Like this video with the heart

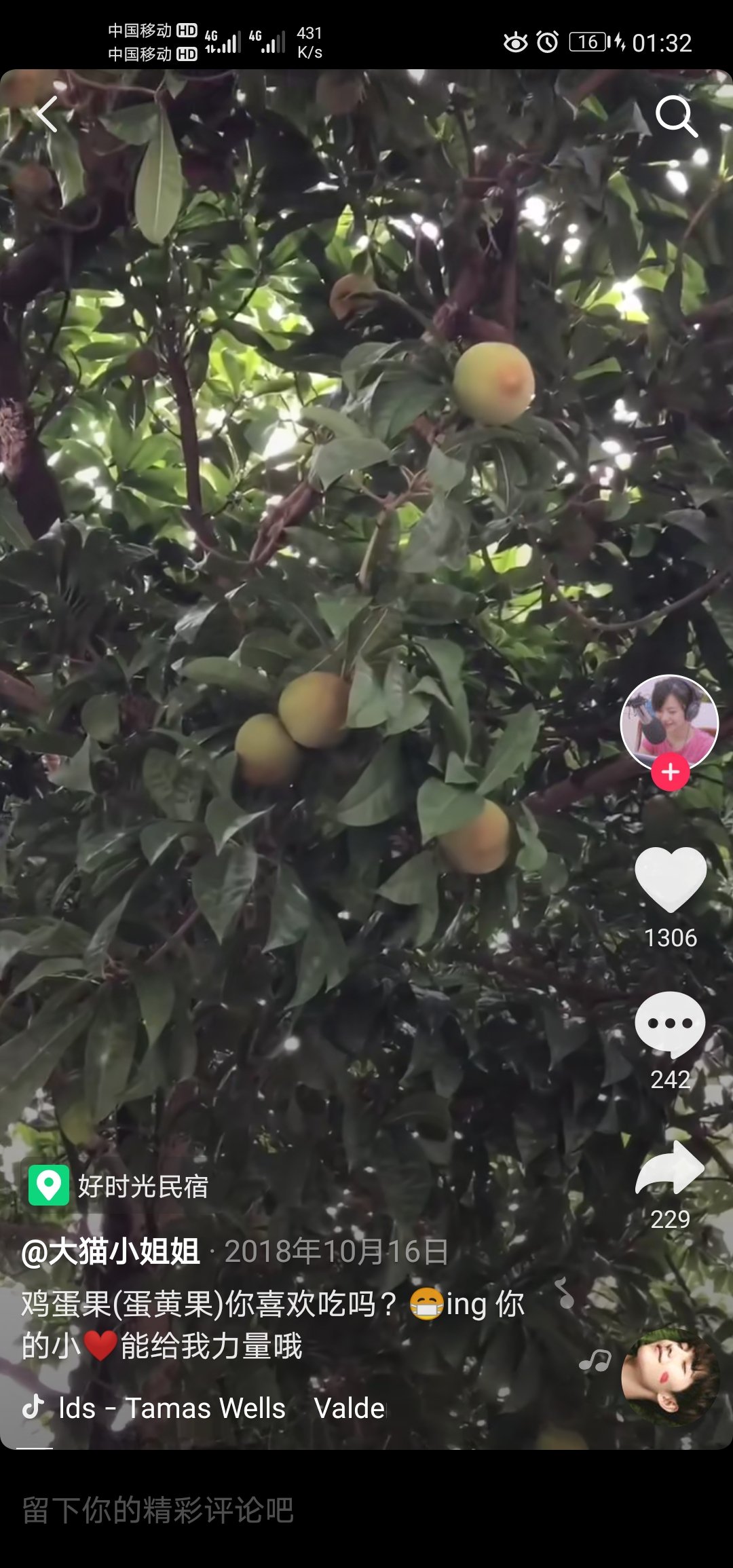pyautogui.click(x=671, y=880)
